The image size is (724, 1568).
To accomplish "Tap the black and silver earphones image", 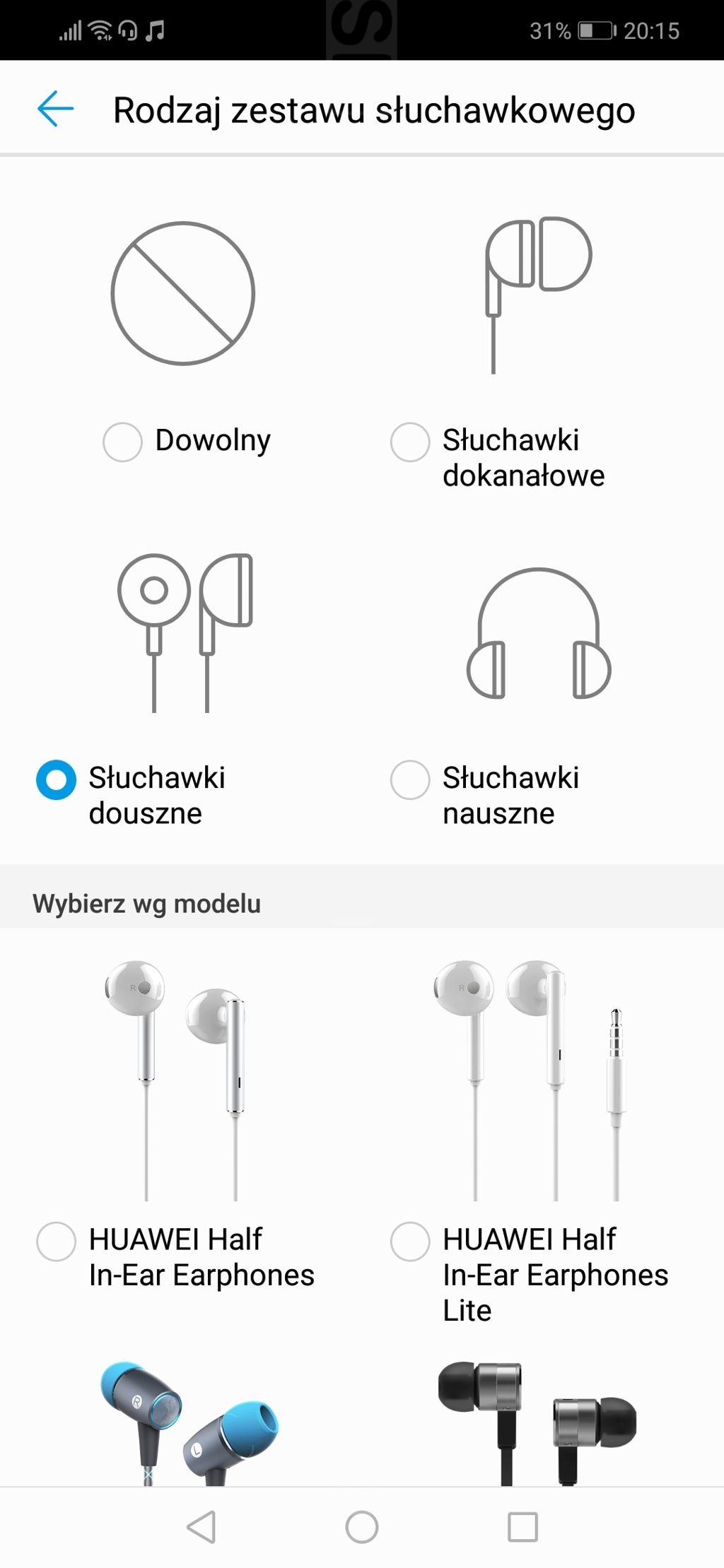I will click(537, 1422).
